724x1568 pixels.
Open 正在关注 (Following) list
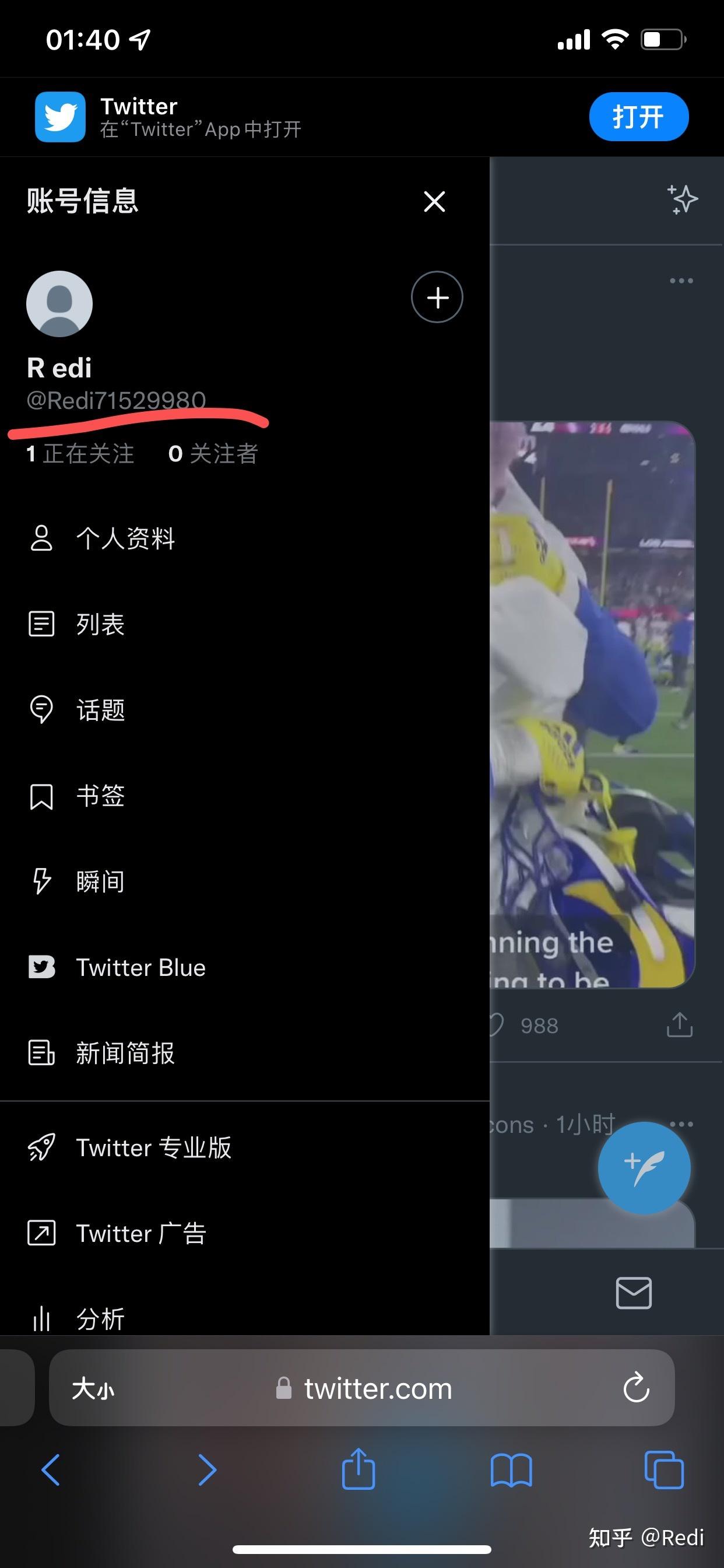pos(80,453)
